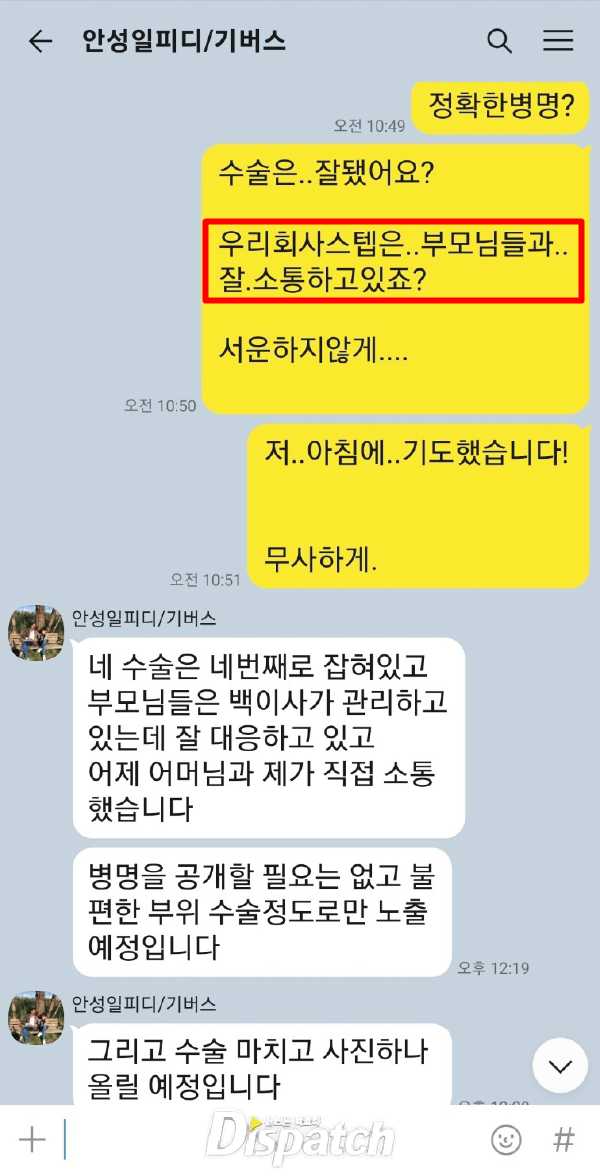Viewport: 600px width, 1176px height.
Task: Search within this chat conversation
Action: click(x=499, y=41)
